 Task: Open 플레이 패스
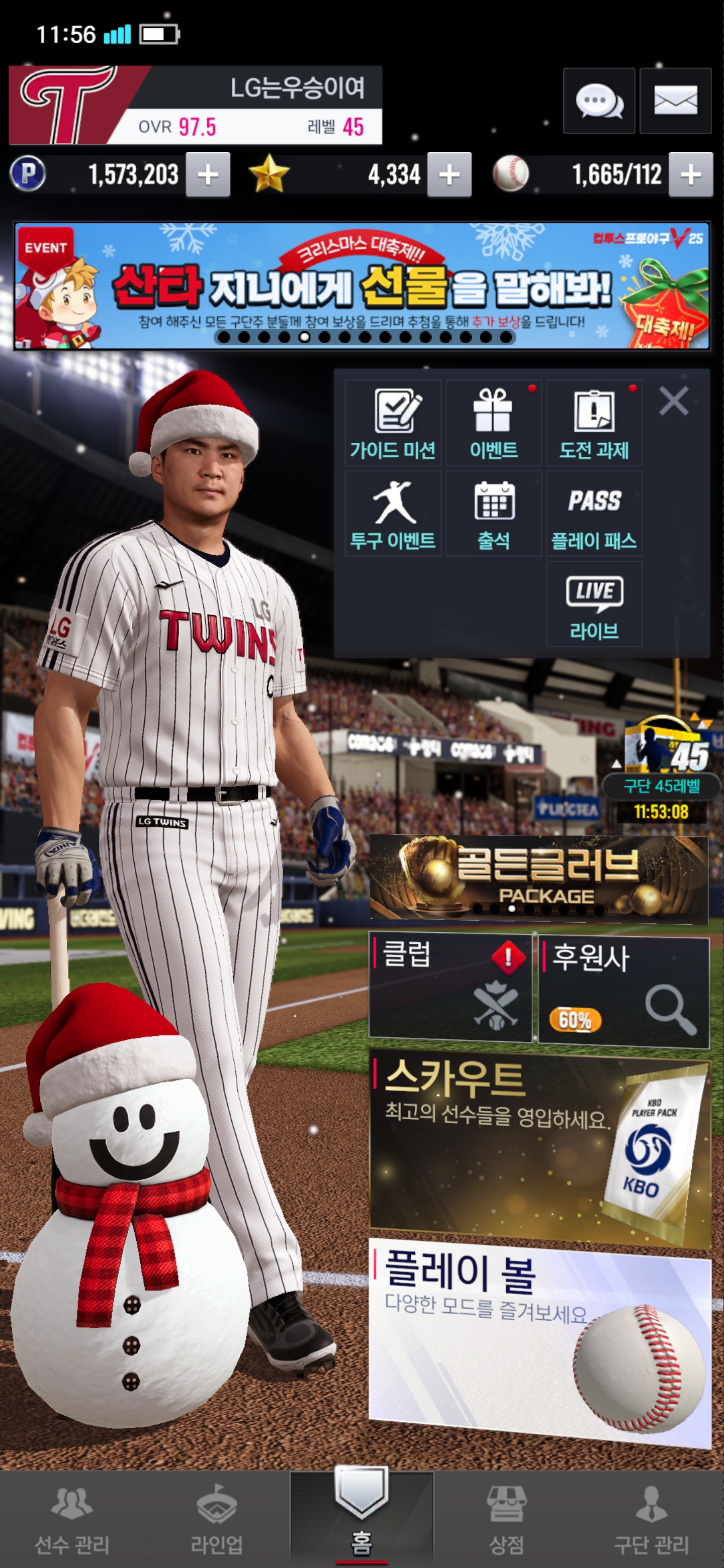point(594,514)
